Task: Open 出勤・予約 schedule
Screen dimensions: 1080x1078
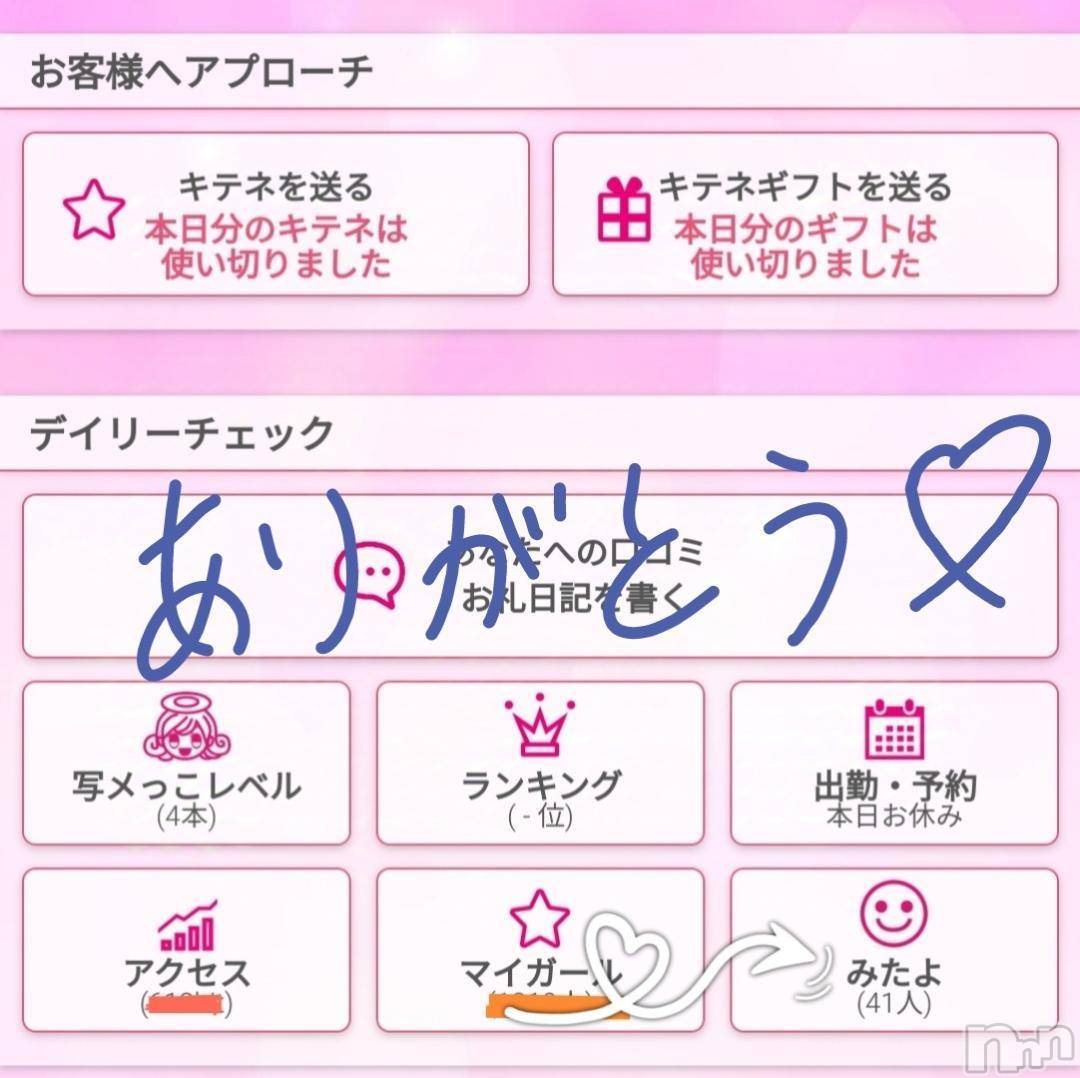Action: point(894,763)
